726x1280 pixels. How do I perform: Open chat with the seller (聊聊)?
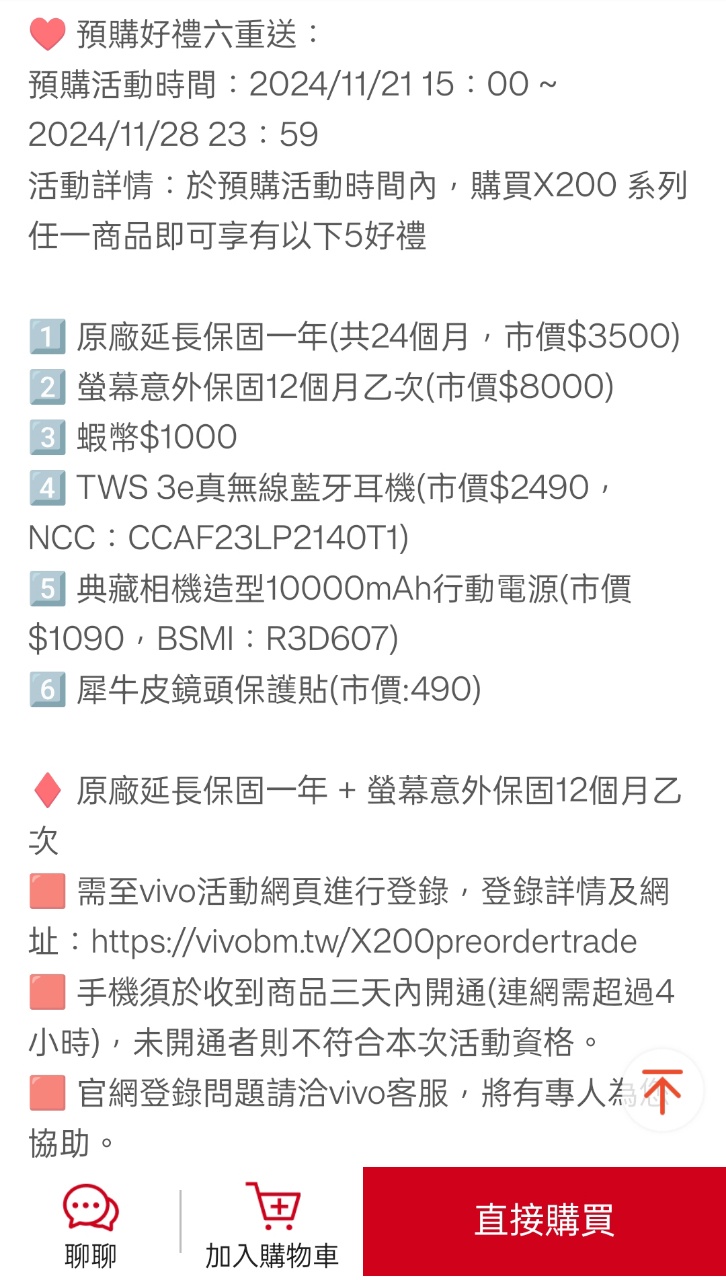click(x=90, y=1223)
